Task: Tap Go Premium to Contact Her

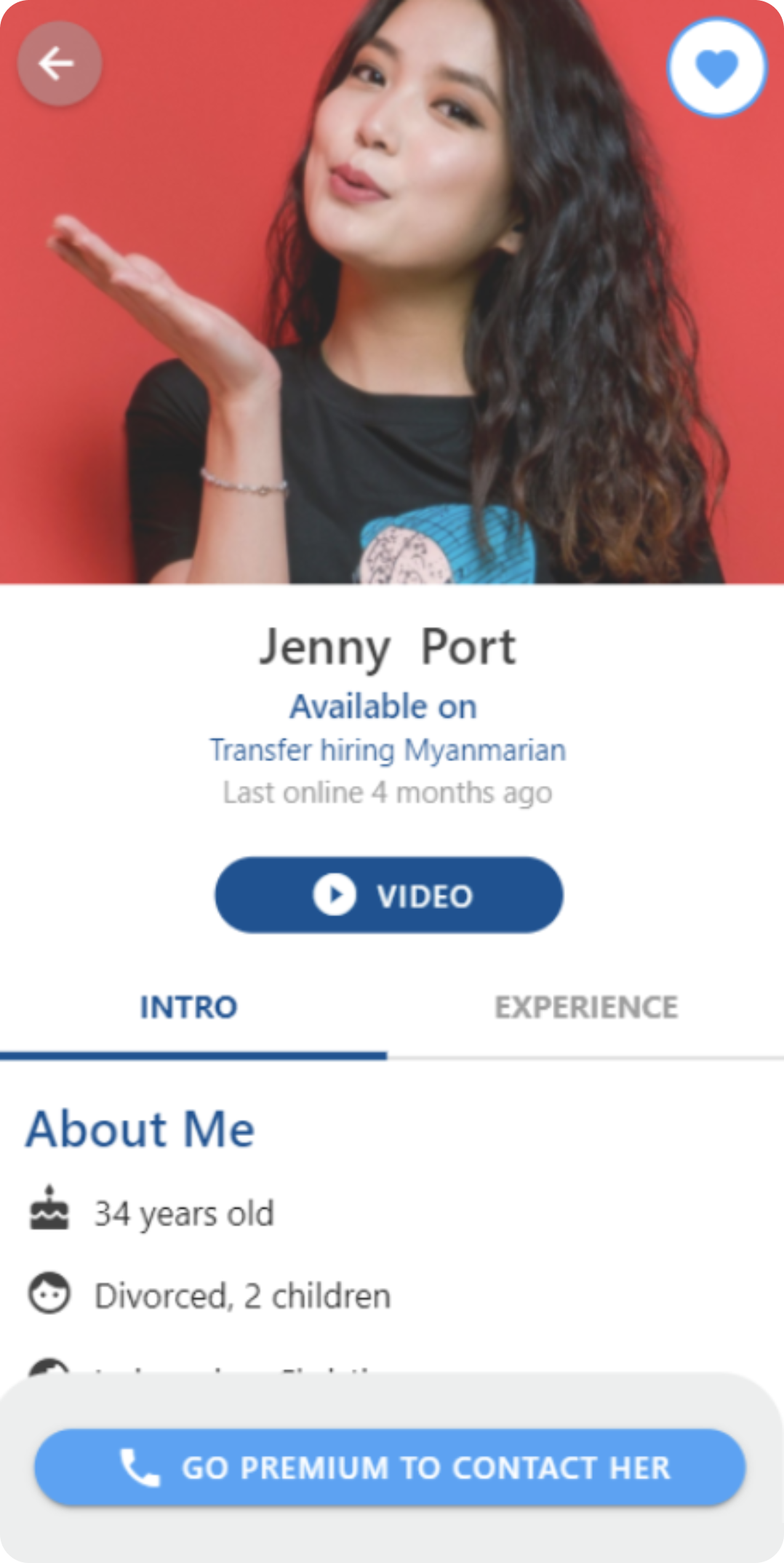Action: click(390, 1467)
